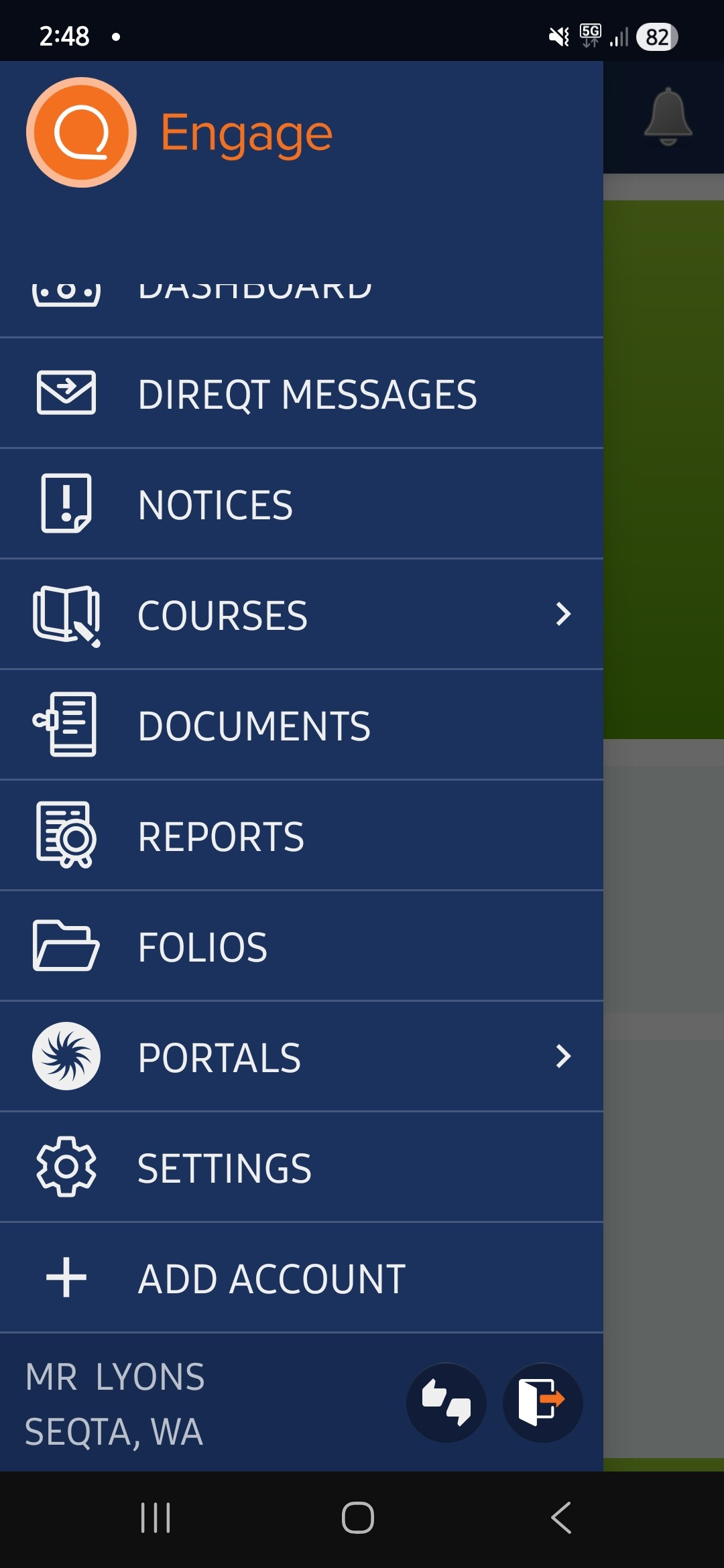Open the Folios section
This screenshot has width=724, height=1568.
(x=302, y=947)
